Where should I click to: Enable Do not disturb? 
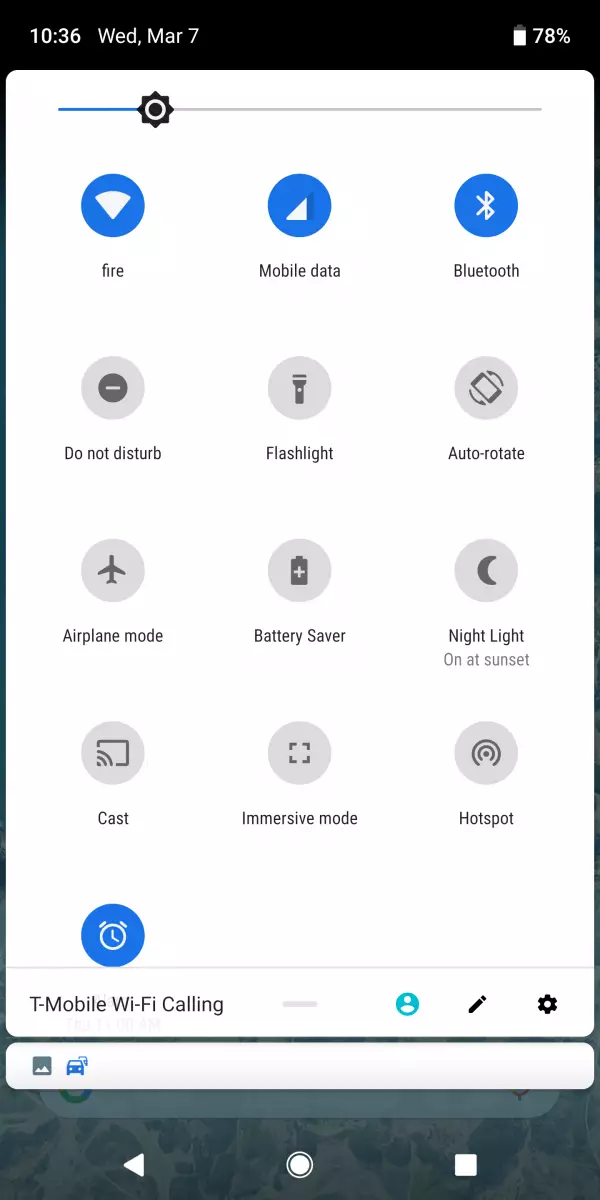(113, 388)
